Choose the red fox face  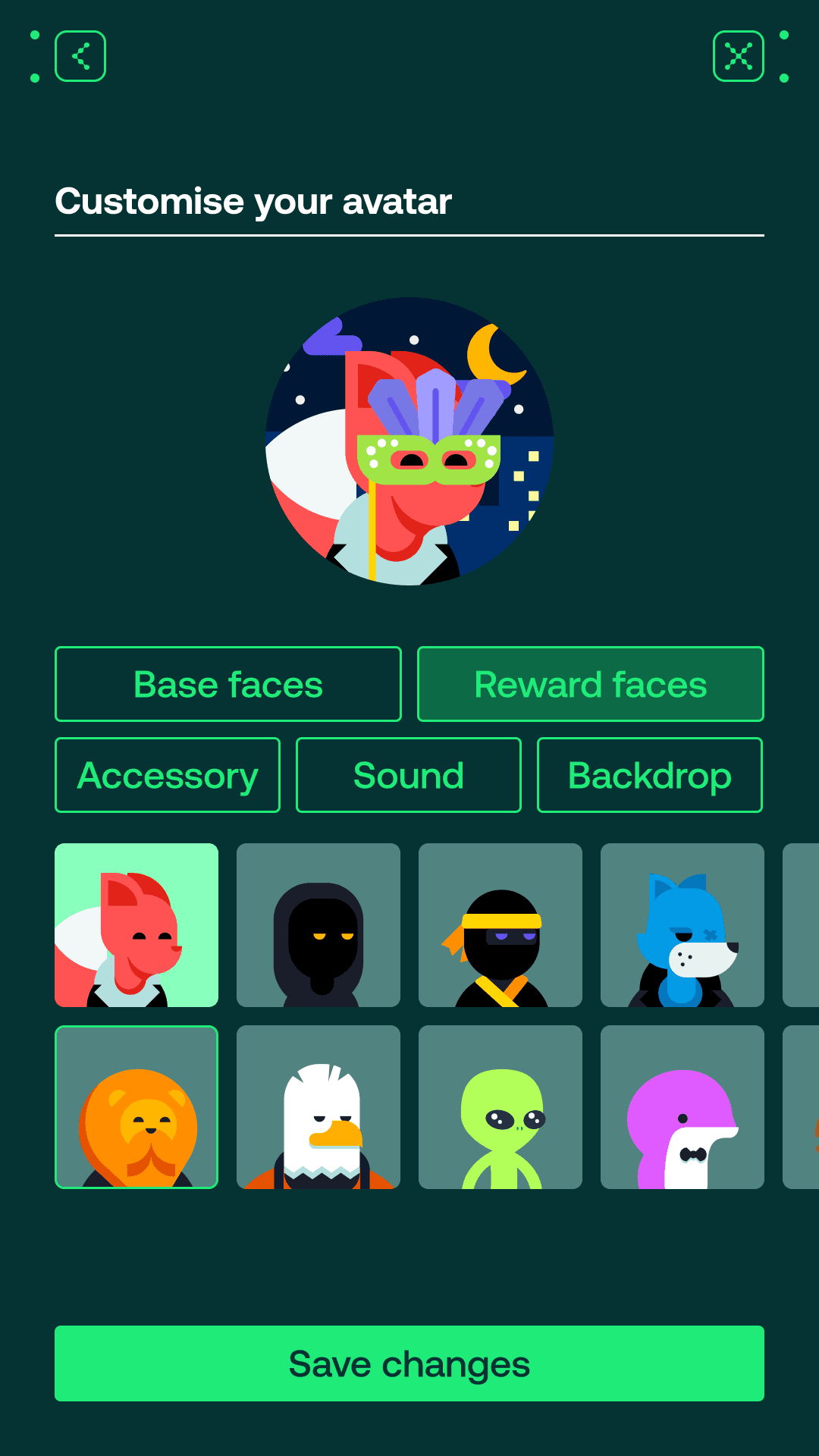(x=136, y=925)
